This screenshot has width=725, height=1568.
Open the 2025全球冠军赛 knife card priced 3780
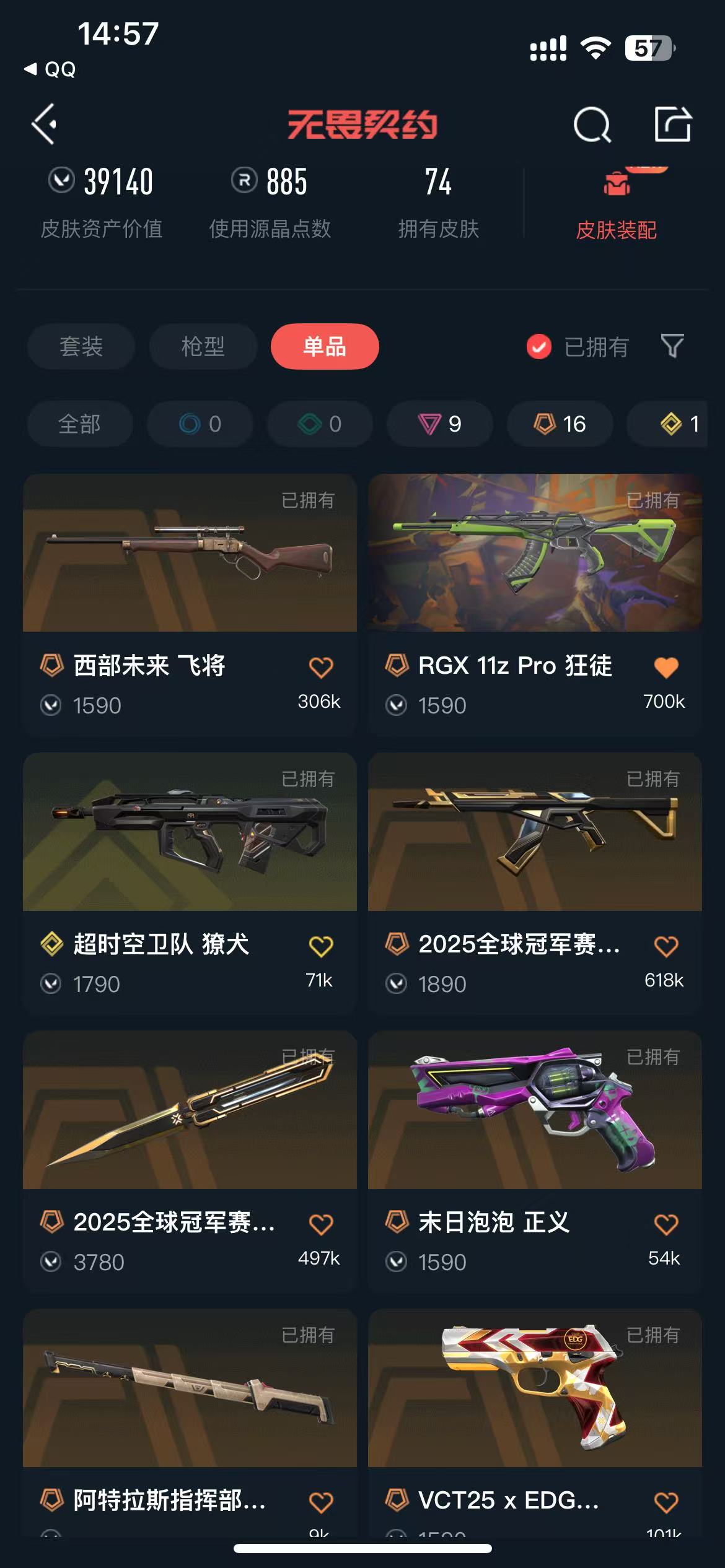pos(190,1110)
